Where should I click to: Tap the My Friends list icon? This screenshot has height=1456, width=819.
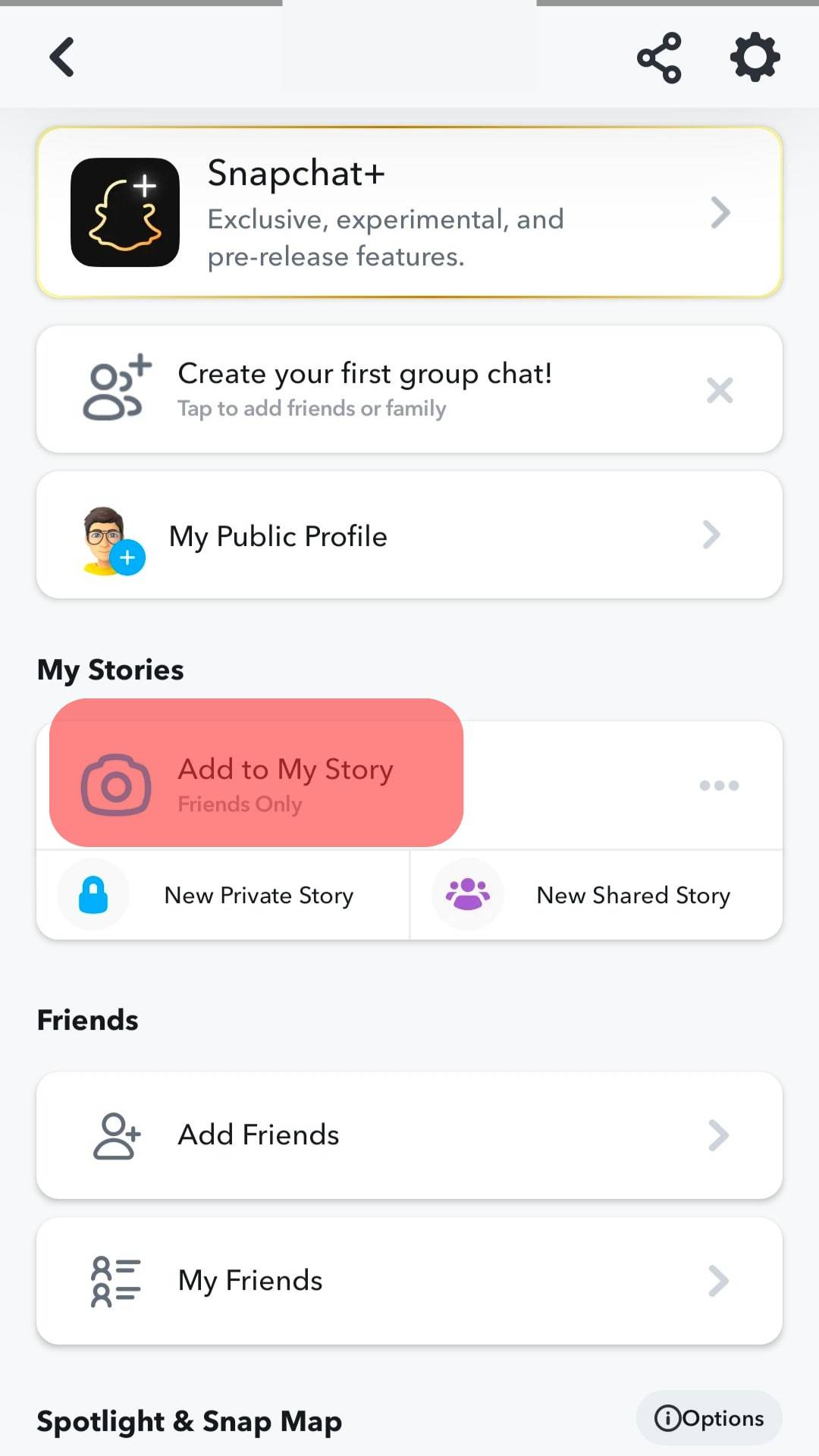click(115, 1280)
